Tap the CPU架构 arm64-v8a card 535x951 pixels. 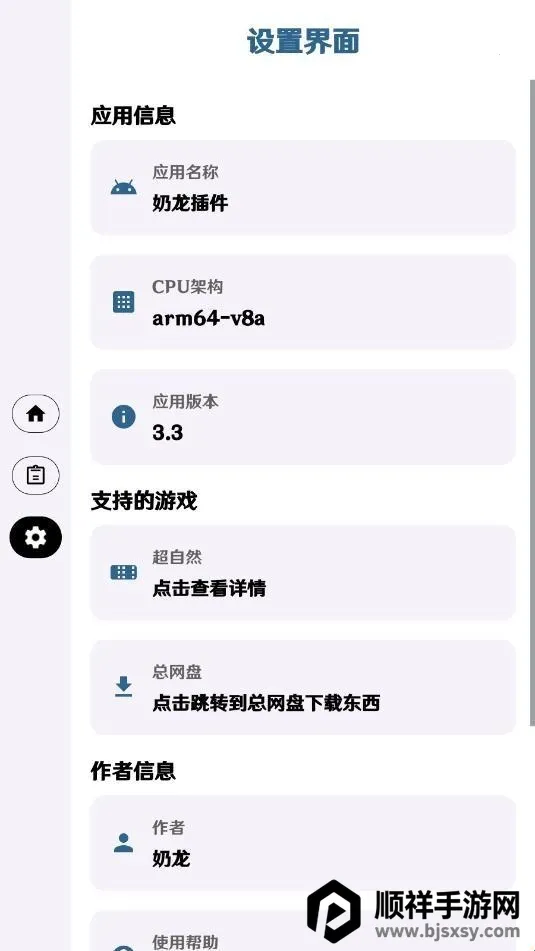(x=303, y=301)
